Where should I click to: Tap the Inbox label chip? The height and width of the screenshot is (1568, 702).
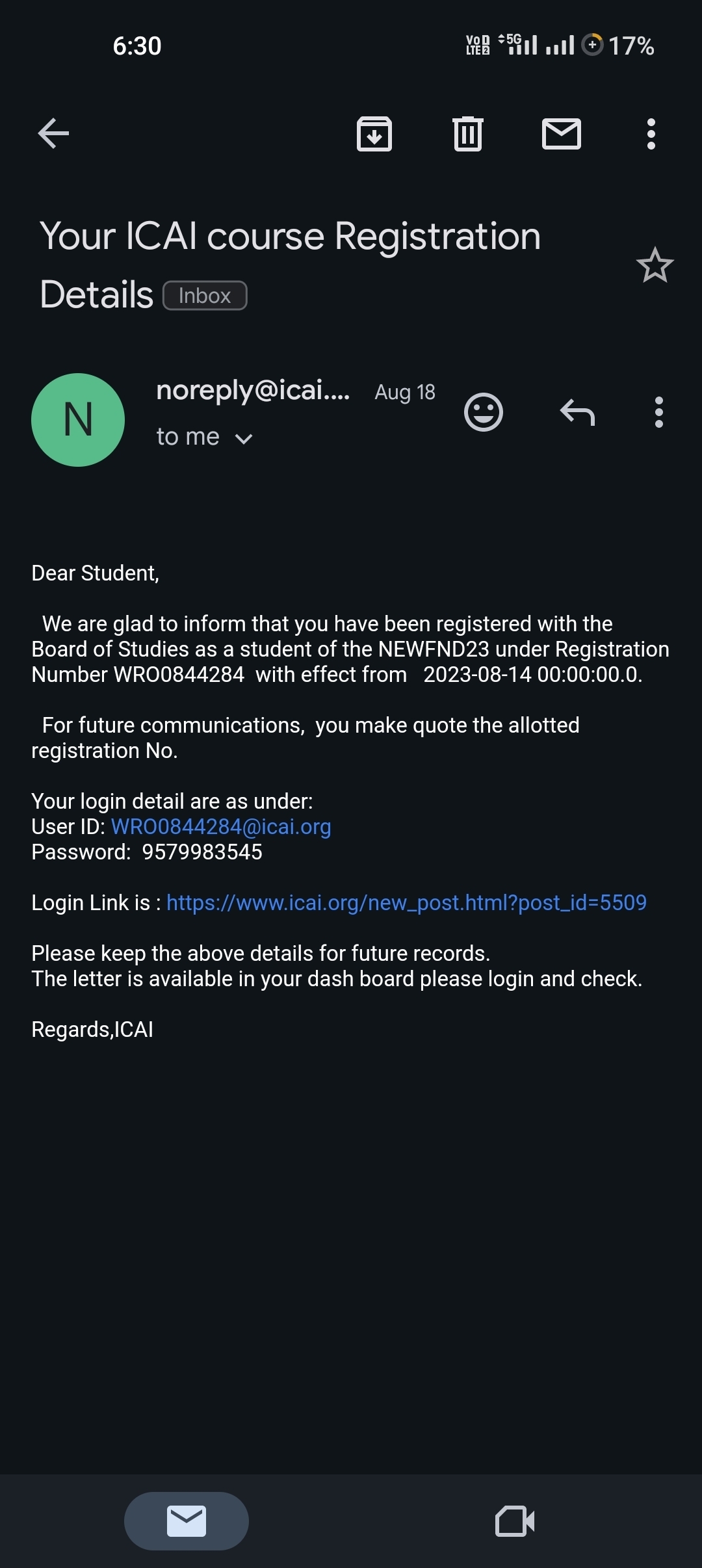click(x=205, y=296)
